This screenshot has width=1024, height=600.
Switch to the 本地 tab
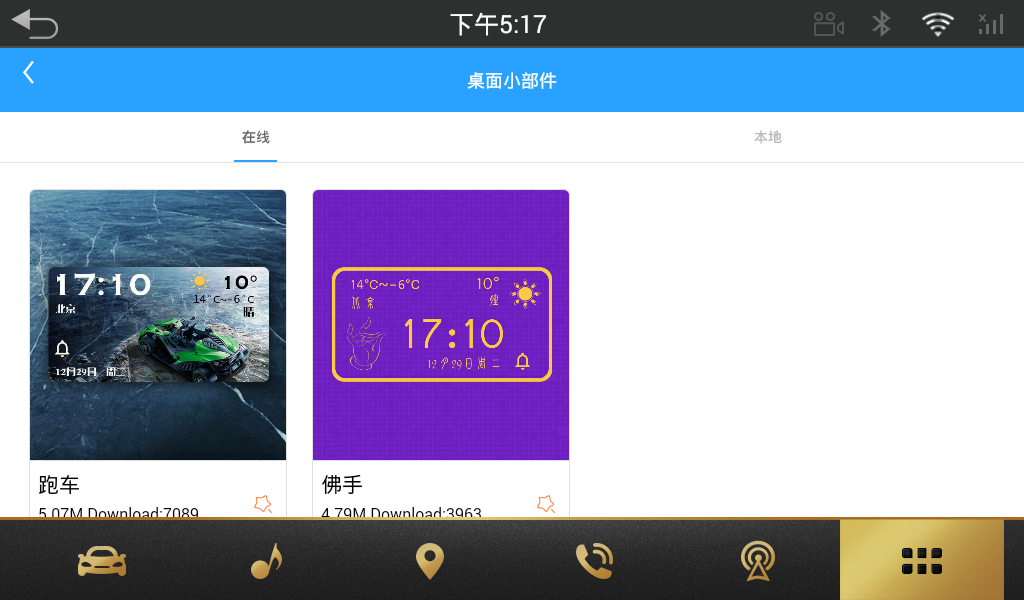(767, 137)
